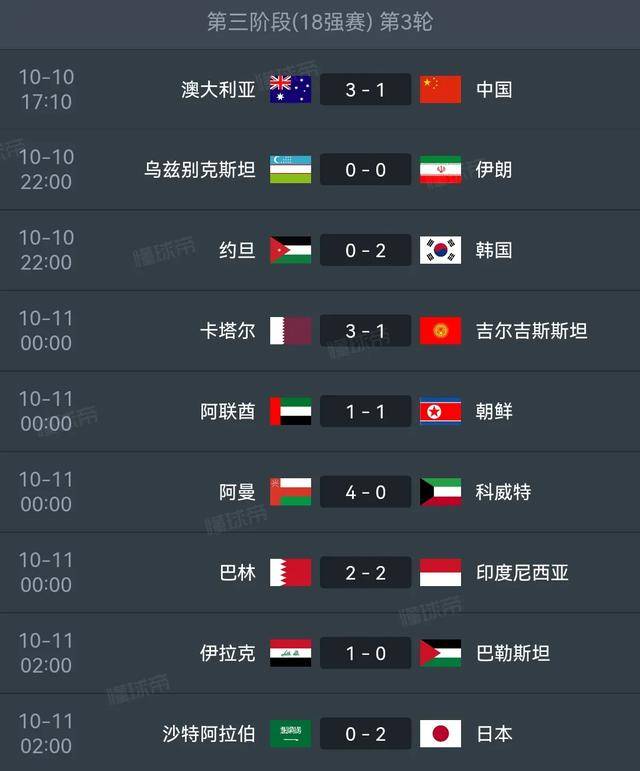Open the 巴林 vs 印度尼西亚 match
Viewport: 640px width, 771px height.
coord(365,572)
